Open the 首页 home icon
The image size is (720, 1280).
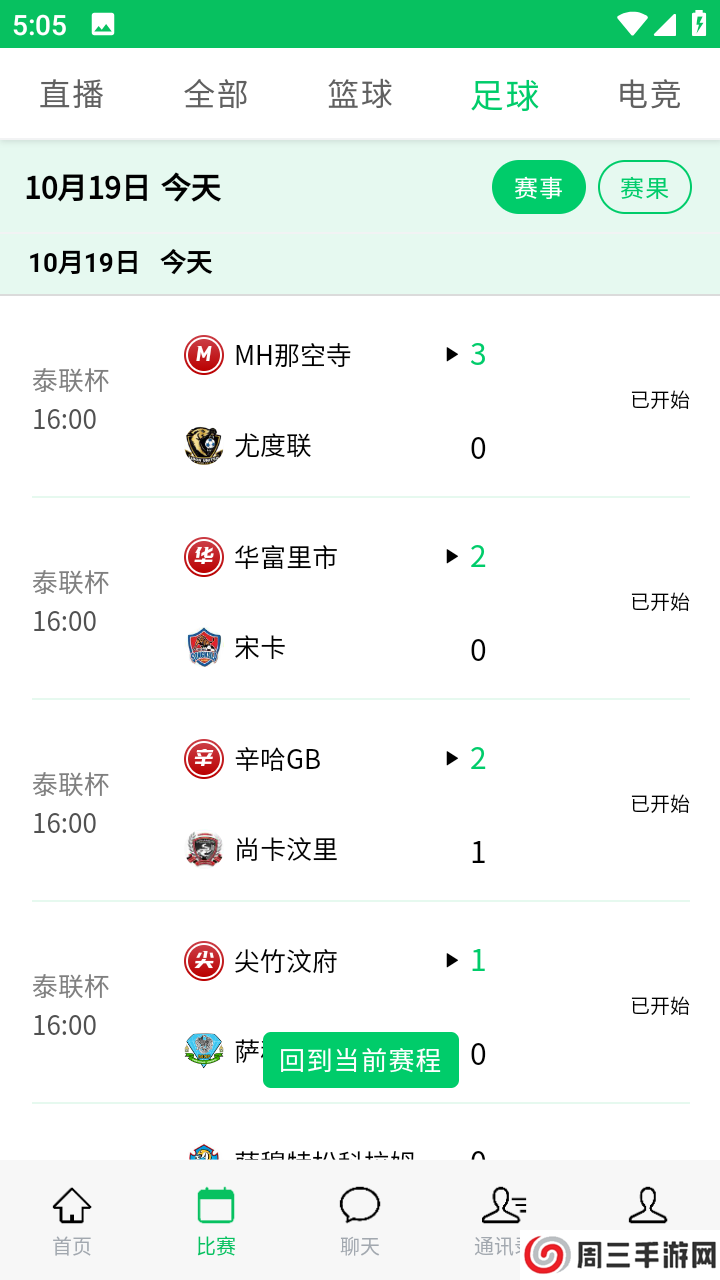(x=71, y=1207)
